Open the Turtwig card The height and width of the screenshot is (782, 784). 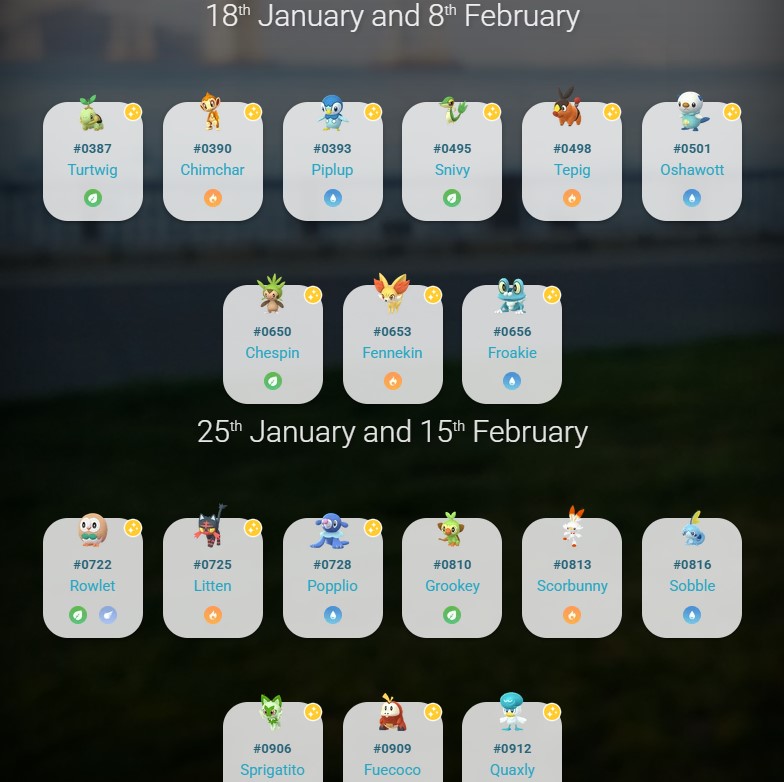[x=92, y=161]
